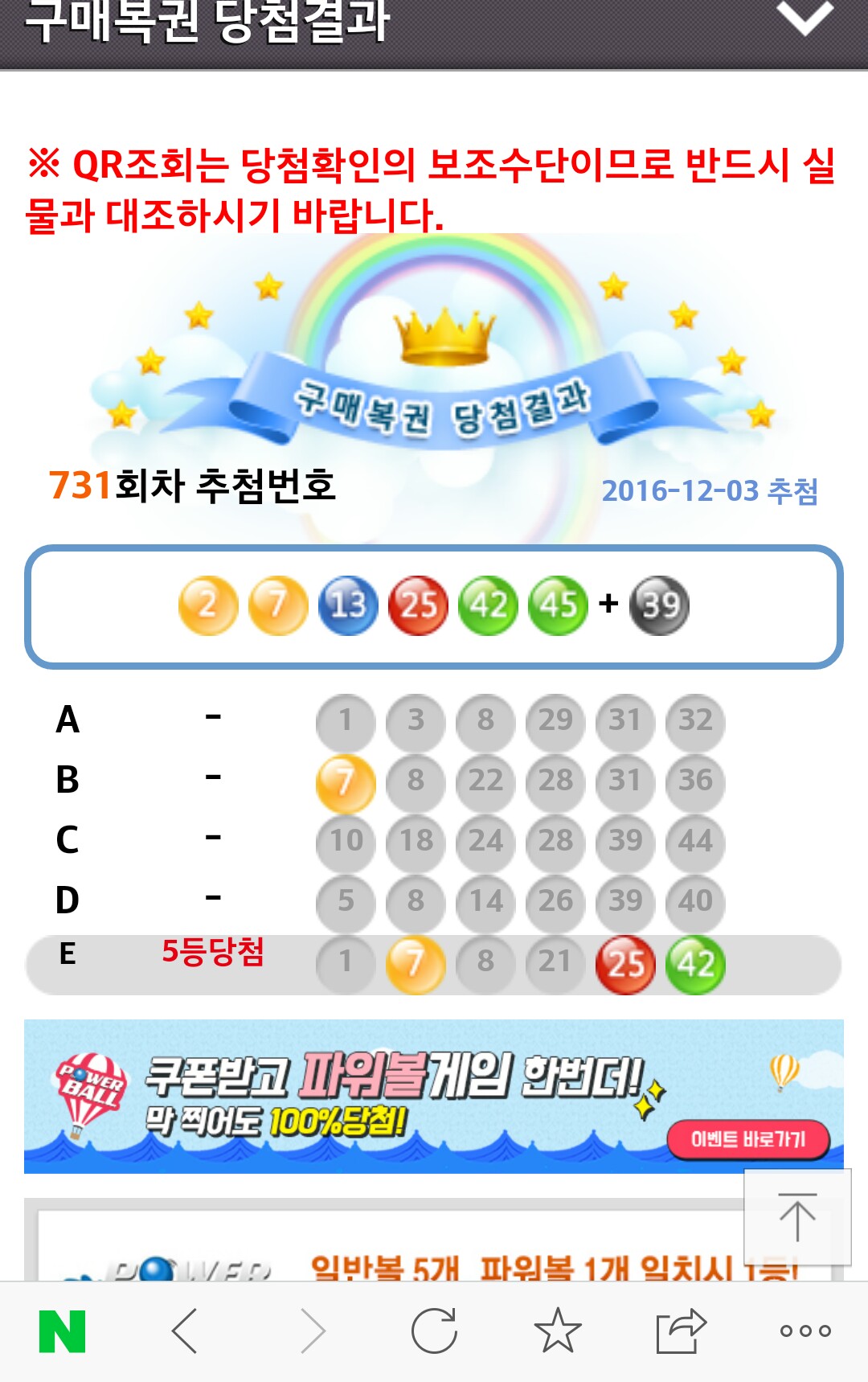Reload the current page
Image resolution: width=868 pixels, height=1382 pixels.
[x=434, y=1331]
